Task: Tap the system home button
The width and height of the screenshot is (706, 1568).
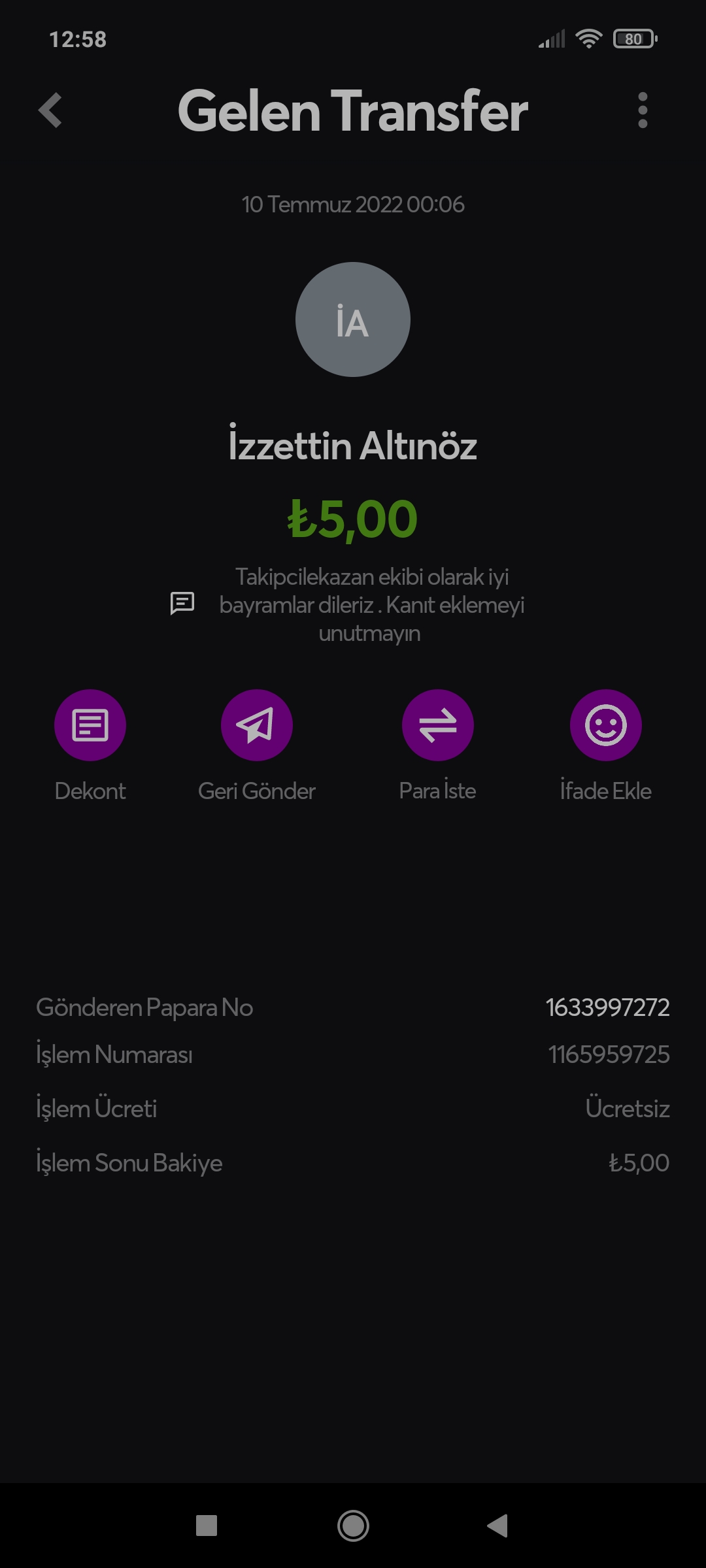Action: (353, 1526)
